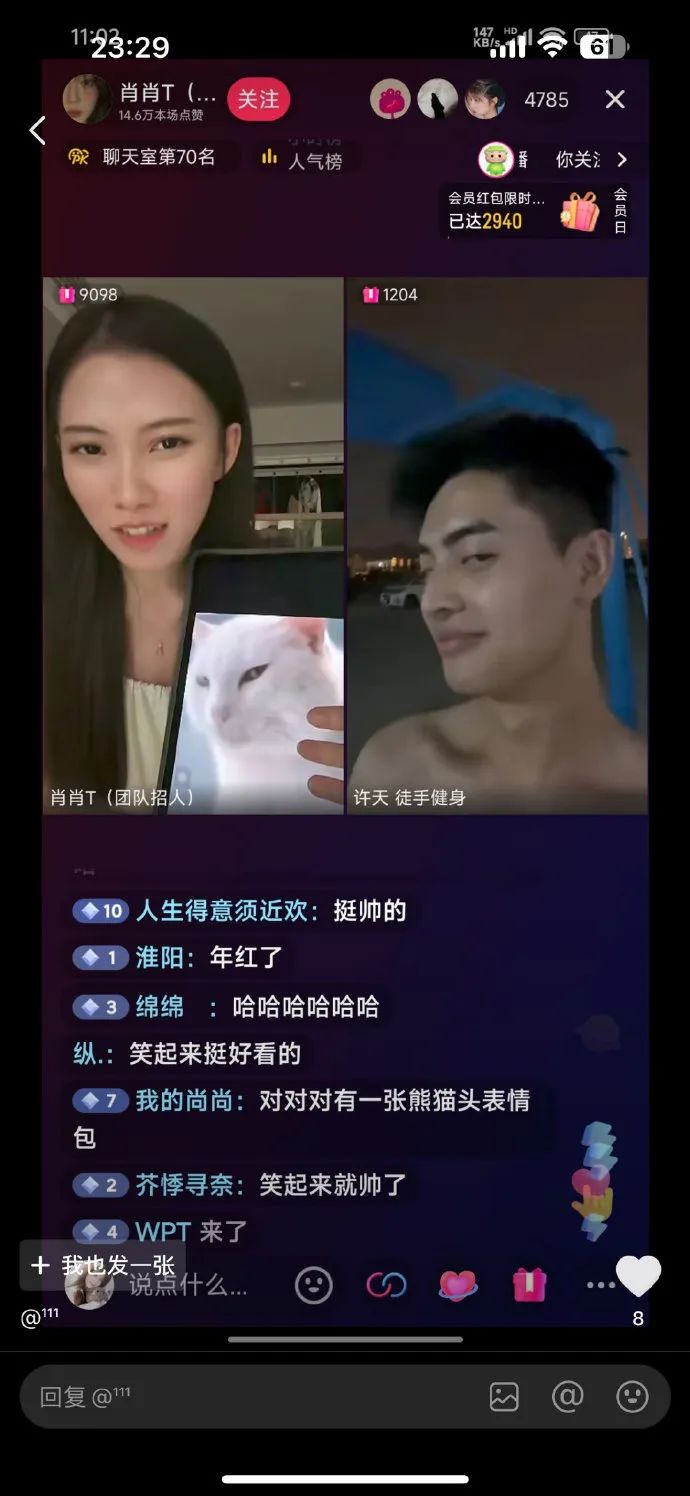Open the emoji picker in reply bar

pyautogui.click(x=632, y=1397)
